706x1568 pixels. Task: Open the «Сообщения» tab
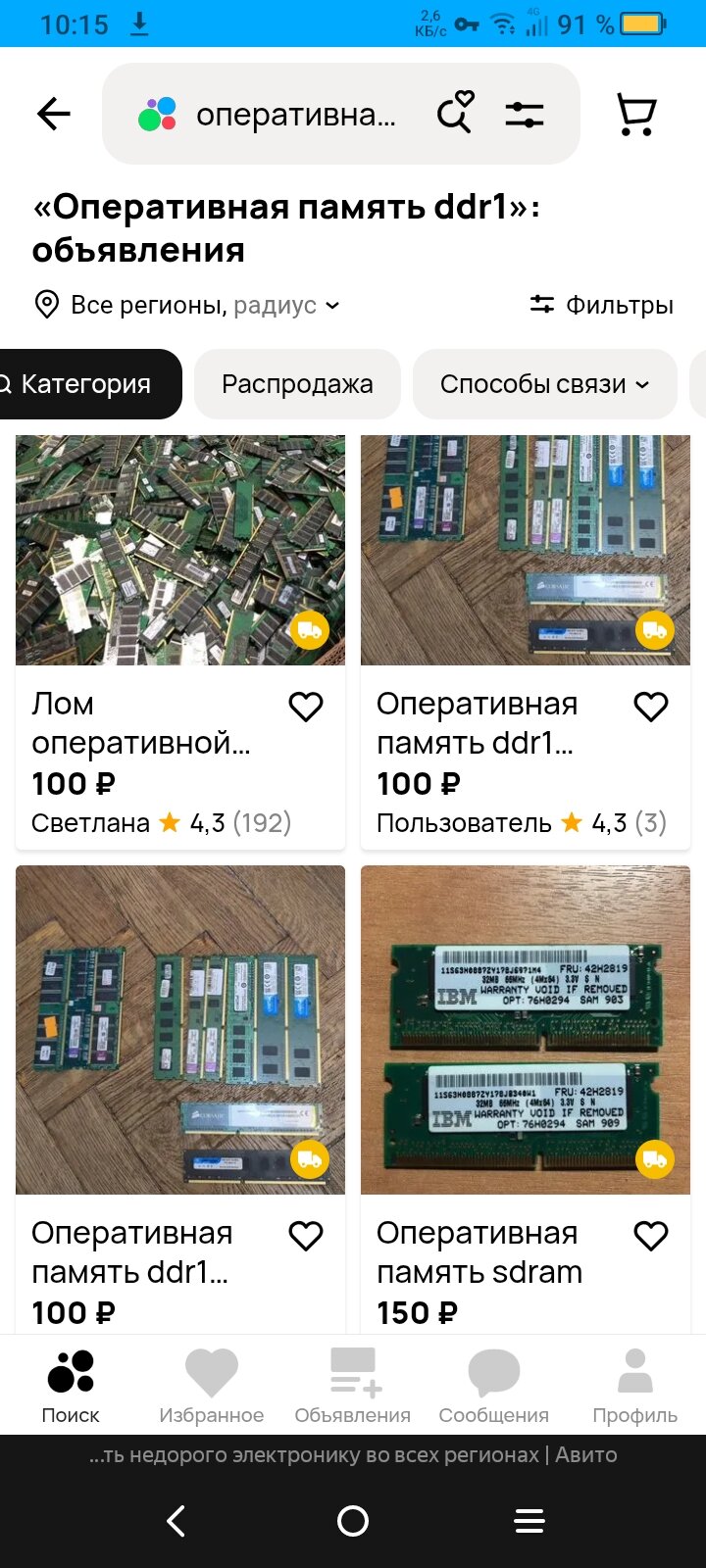(494, 1386)
